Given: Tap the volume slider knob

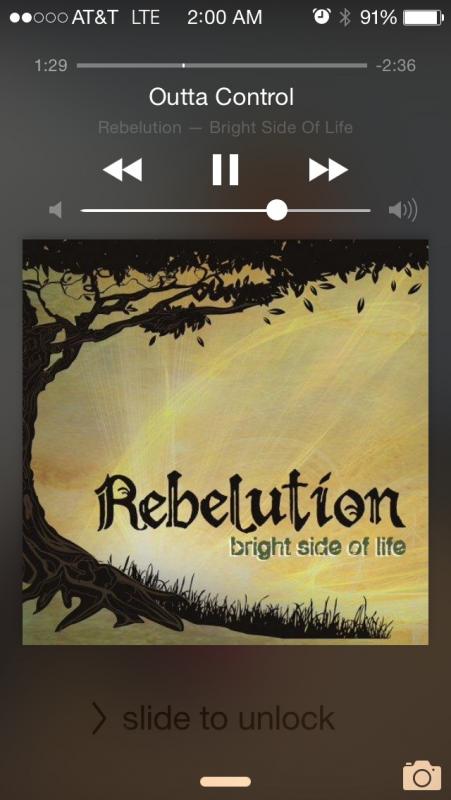Looking at the screenshot, I should pyautogui.click(x=277, y=210).
